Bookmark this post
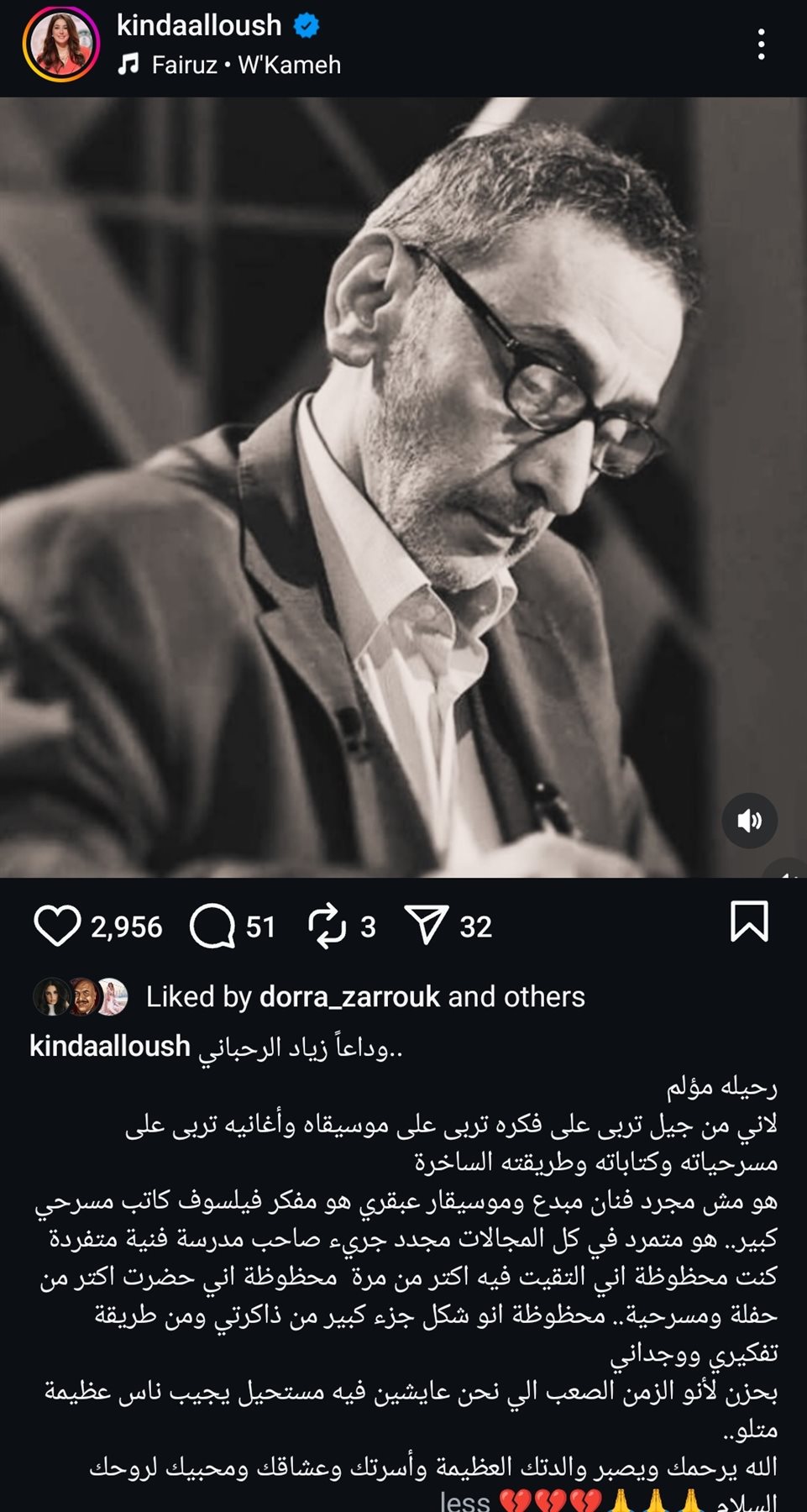The height and width of the screenshot is (1512, 807). click(x=749, y=921)
